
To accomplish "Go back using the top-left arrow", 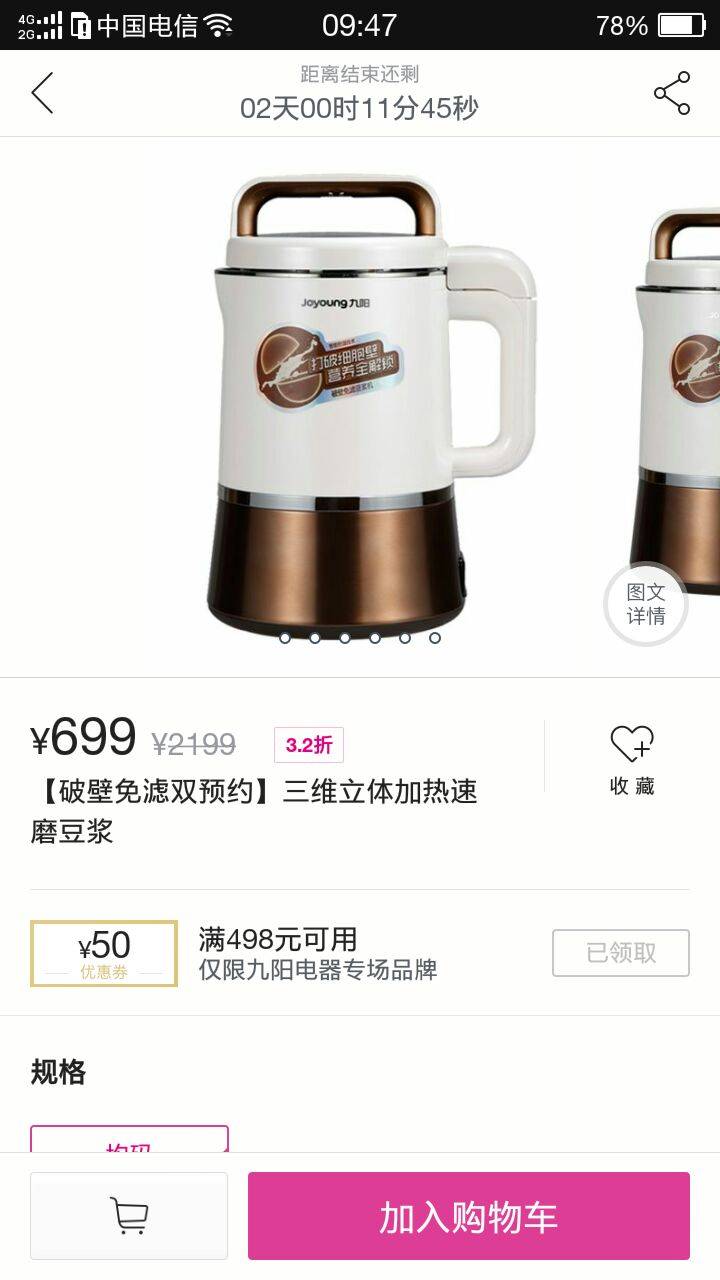I will pos(42,93).
